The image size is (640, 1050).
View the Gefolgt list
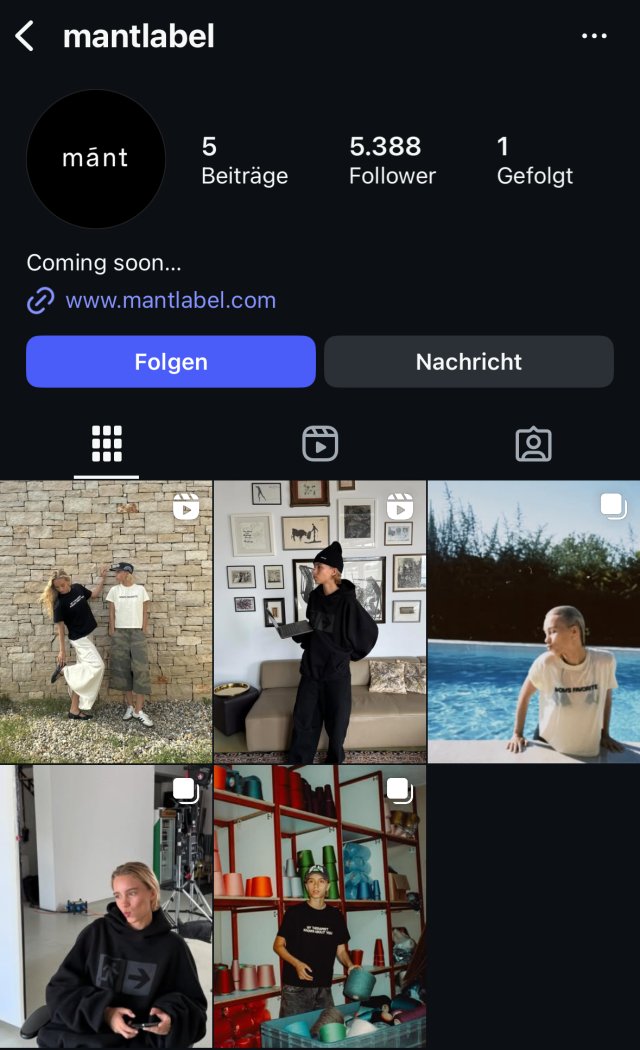pyautogui.click(x=534, y=160)
